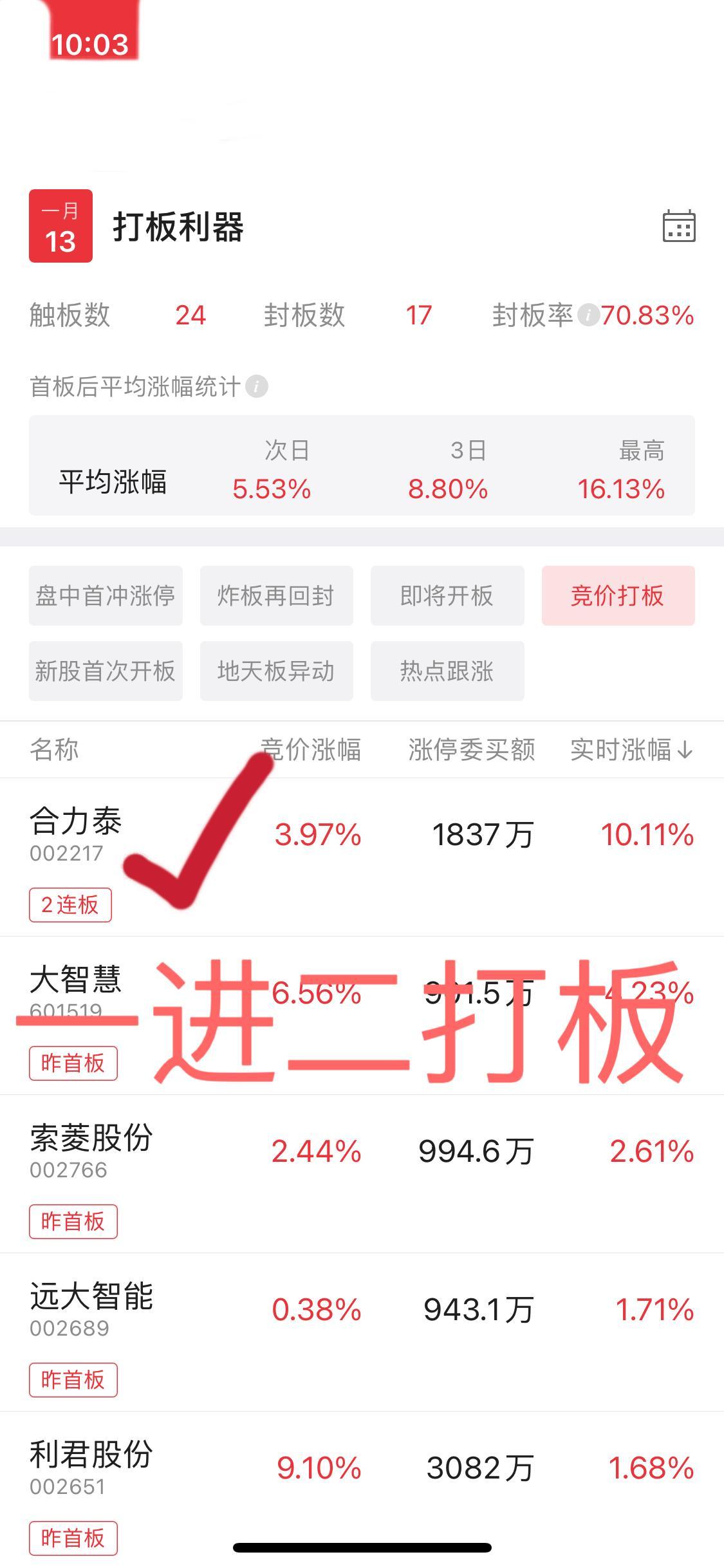Switch to 新股首次开板 filter

coord(106,671)
